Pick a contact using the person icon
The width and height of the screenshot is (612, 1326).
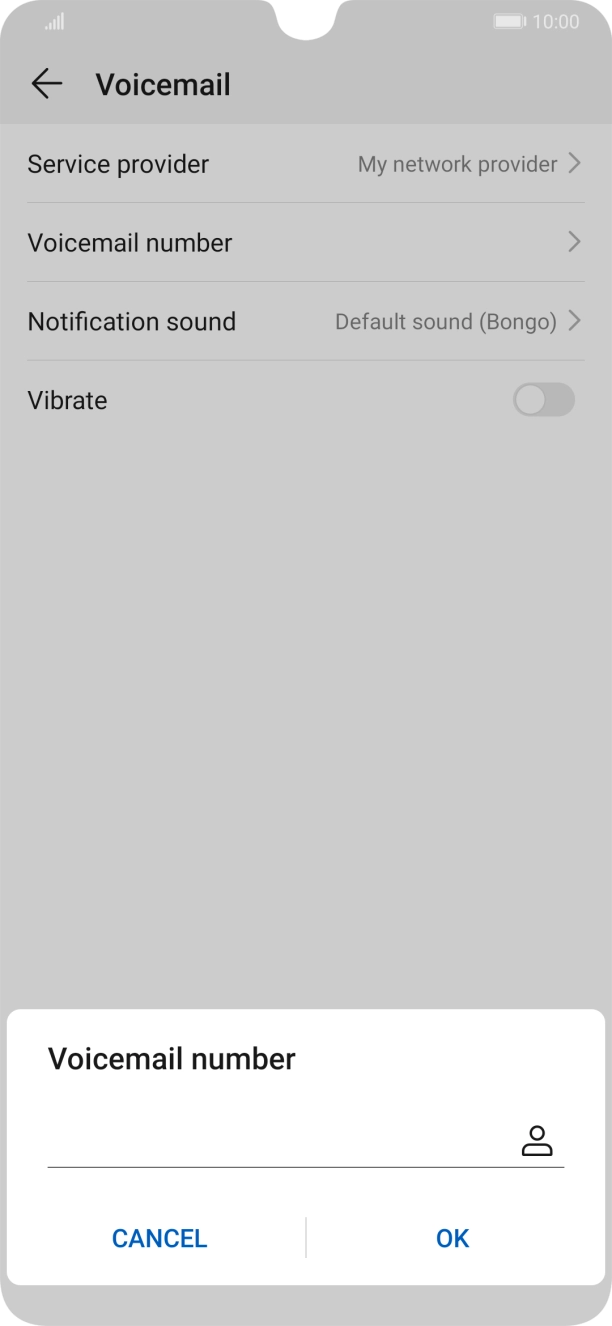tap(537, 1141)
